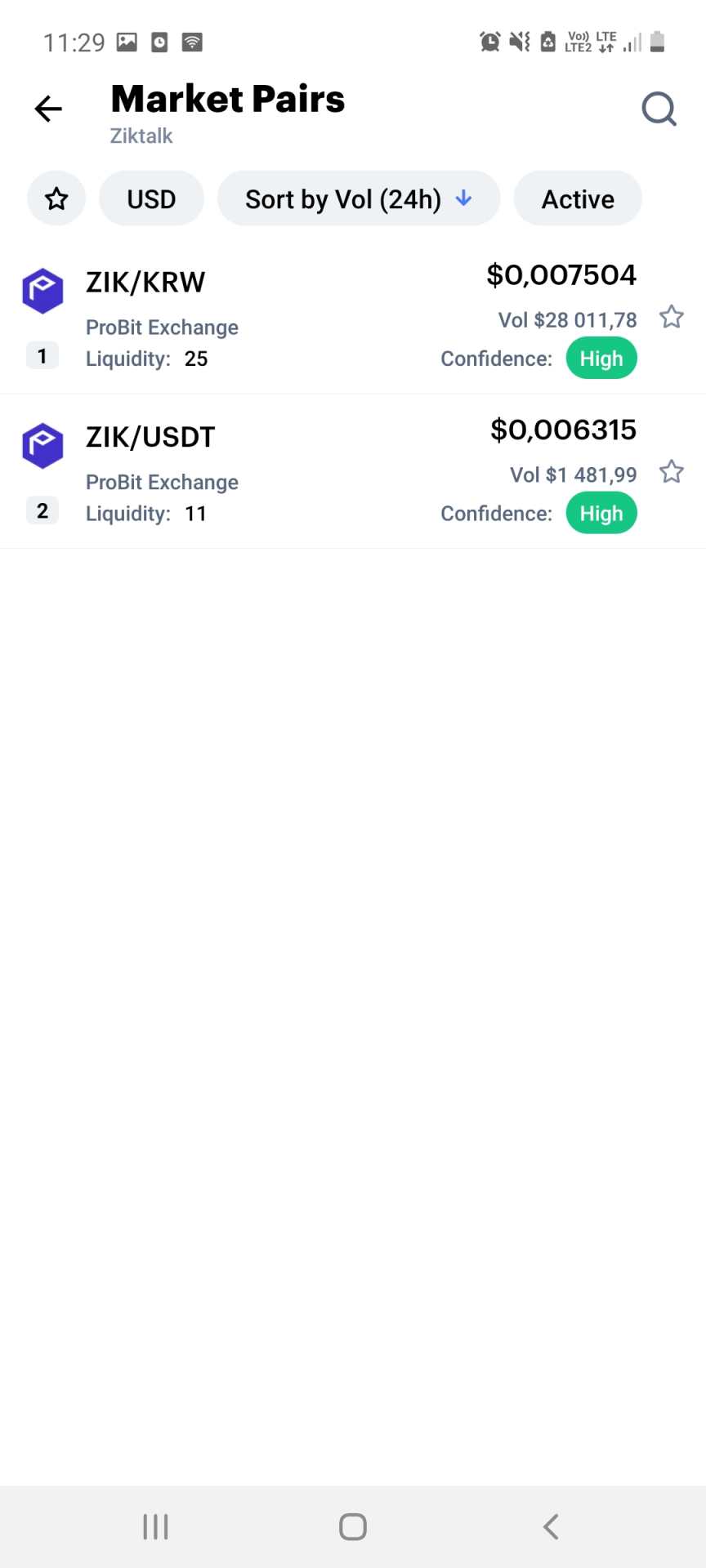Change the USD currency chip
The width and height of the screenshot is (706, 1568).
[x=151, y=198]
